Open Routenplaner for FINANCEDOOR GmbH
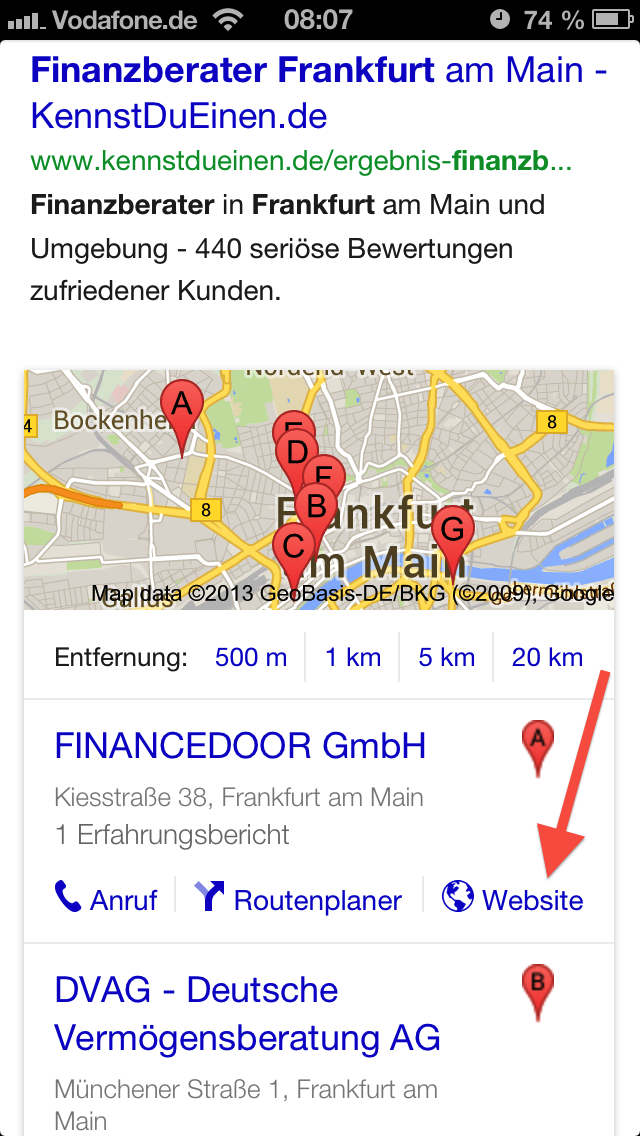Screen dimensions: 640x1136 click(298, 898)
